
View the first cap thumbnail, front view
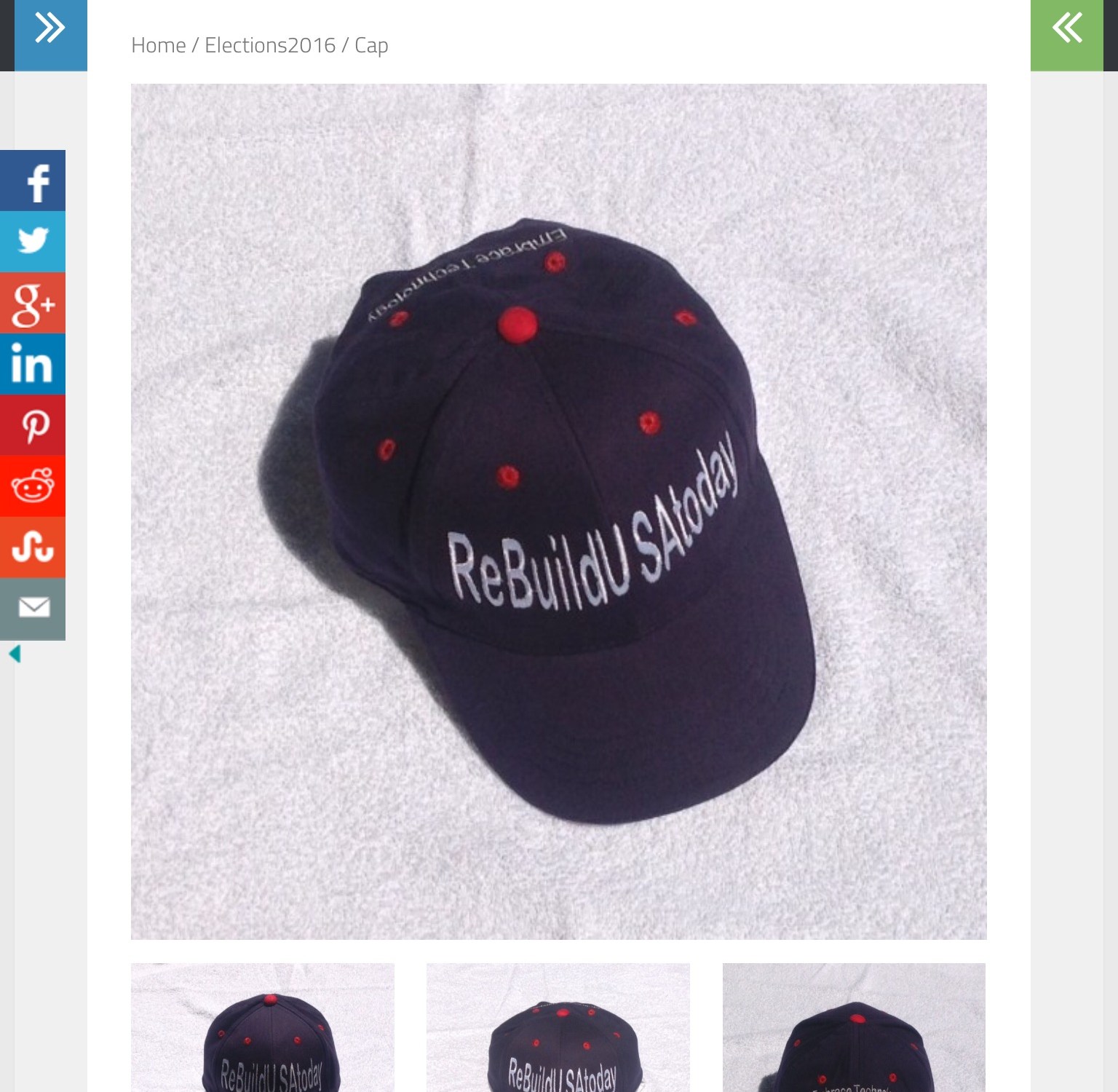coord(263,1027)
